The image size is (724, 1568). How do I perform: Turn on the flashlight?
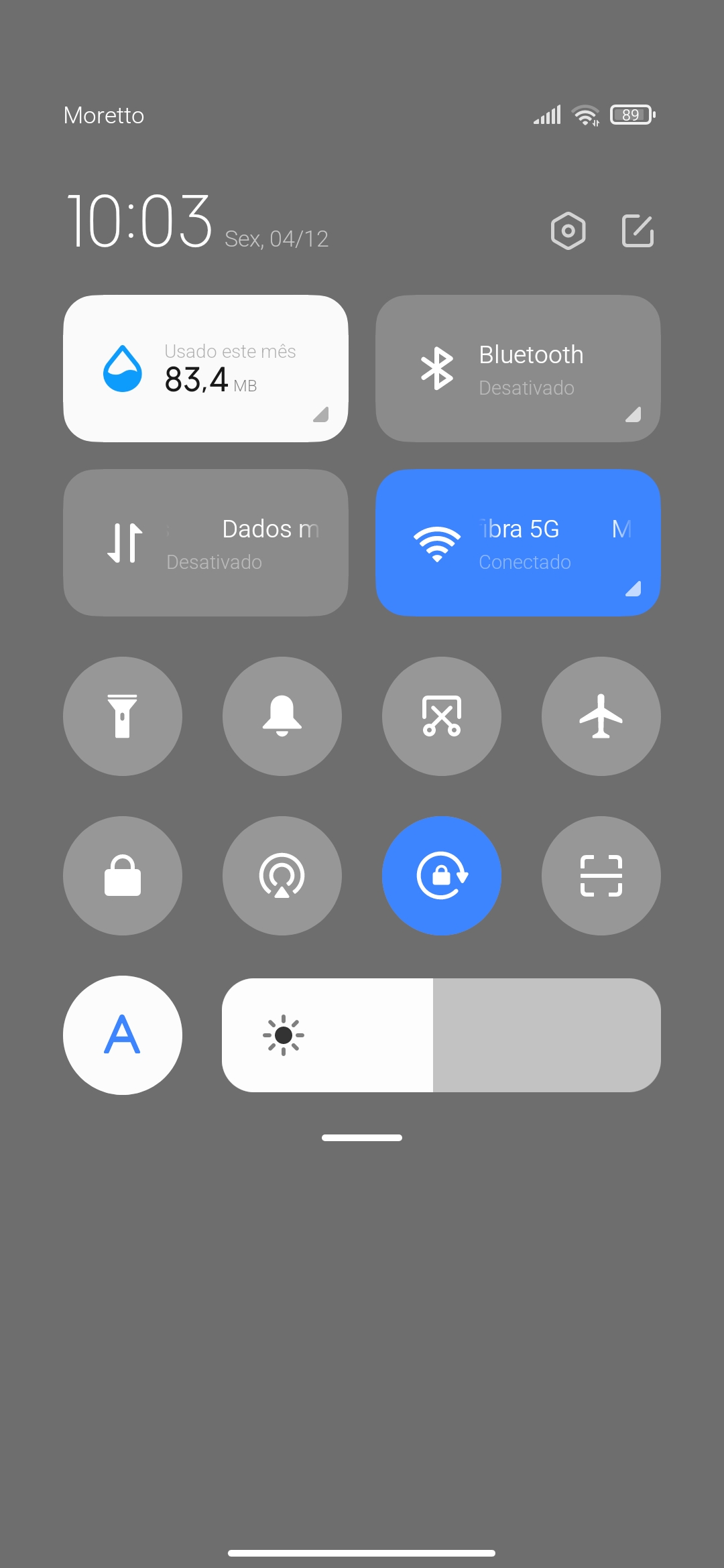tap(123, 716)
